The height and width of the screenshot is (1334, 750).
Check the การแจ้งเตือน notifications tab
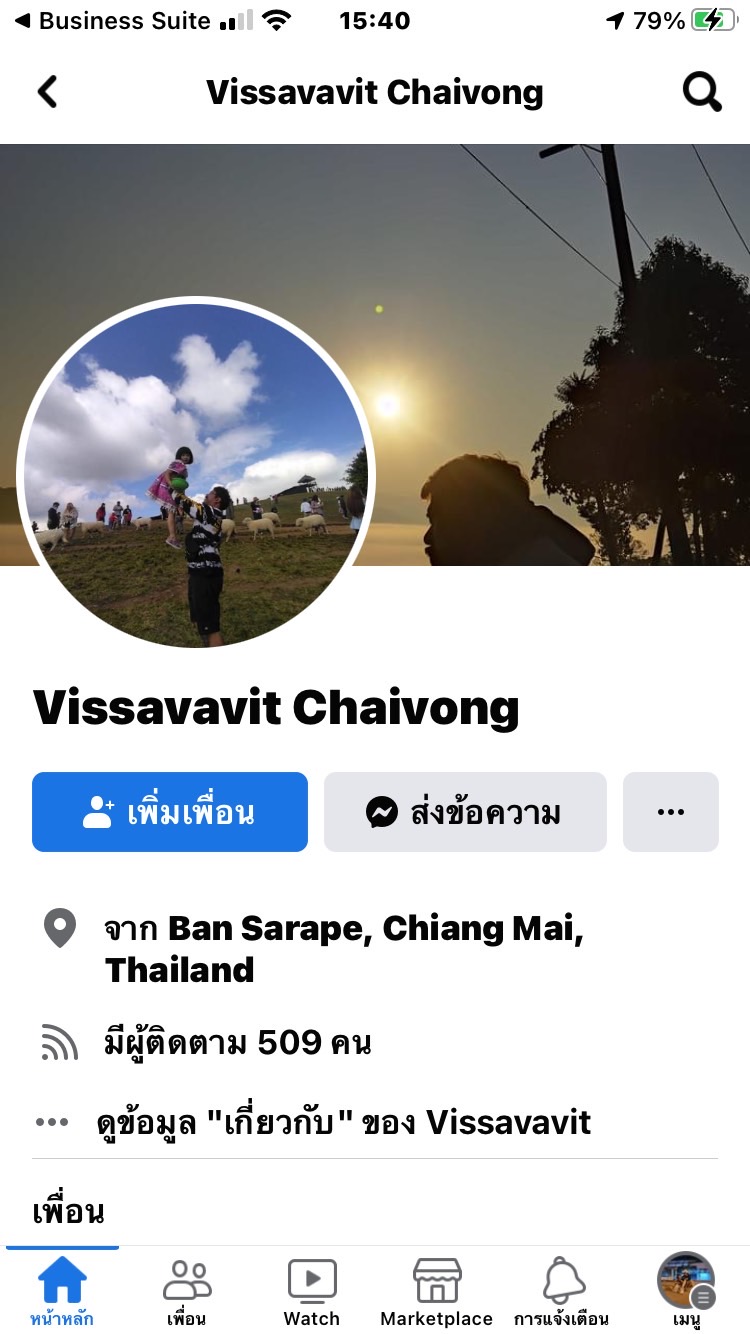pos(562,1290)
